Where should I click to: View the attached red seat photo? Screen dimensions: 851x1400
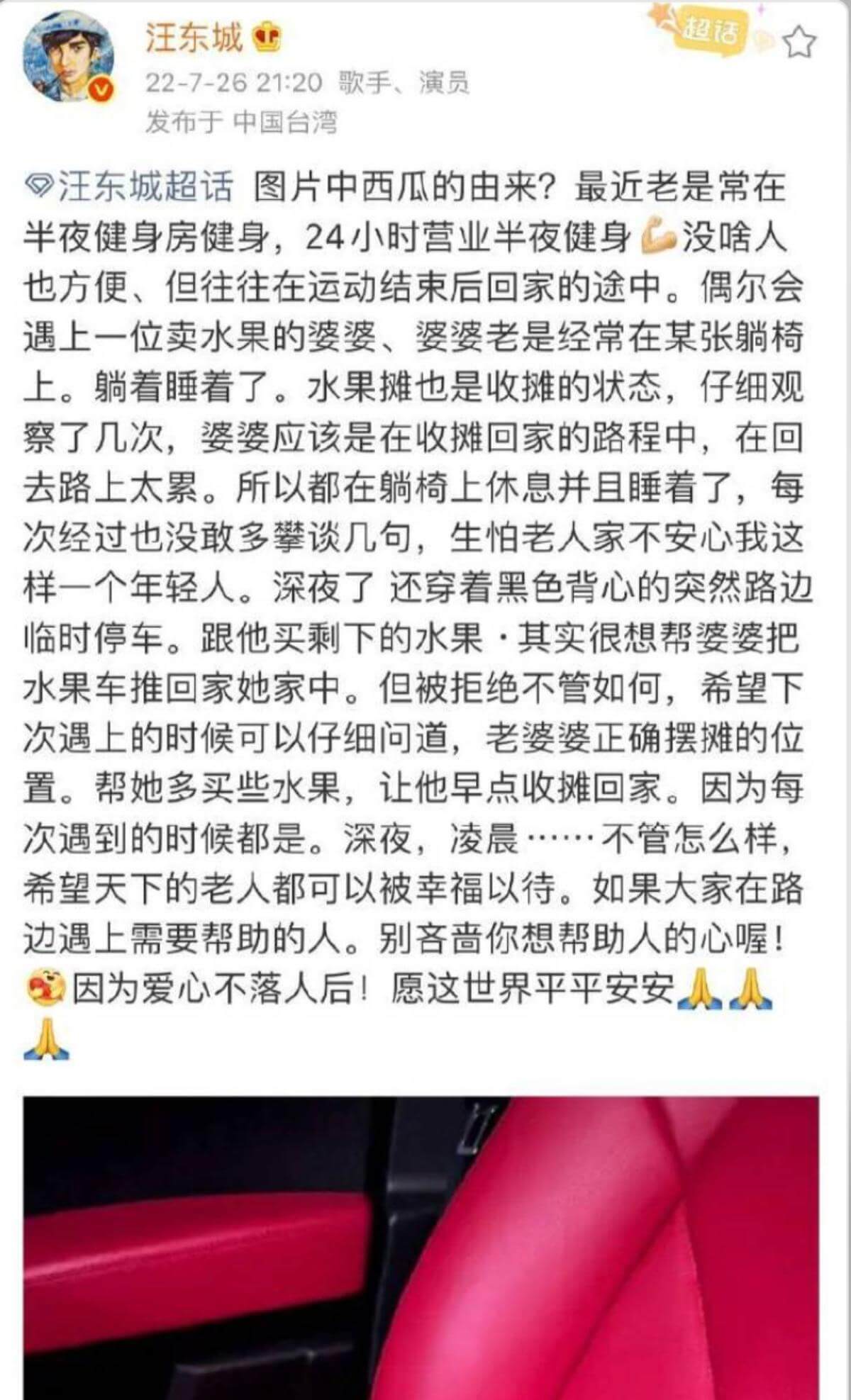[x=421, y=1248]
